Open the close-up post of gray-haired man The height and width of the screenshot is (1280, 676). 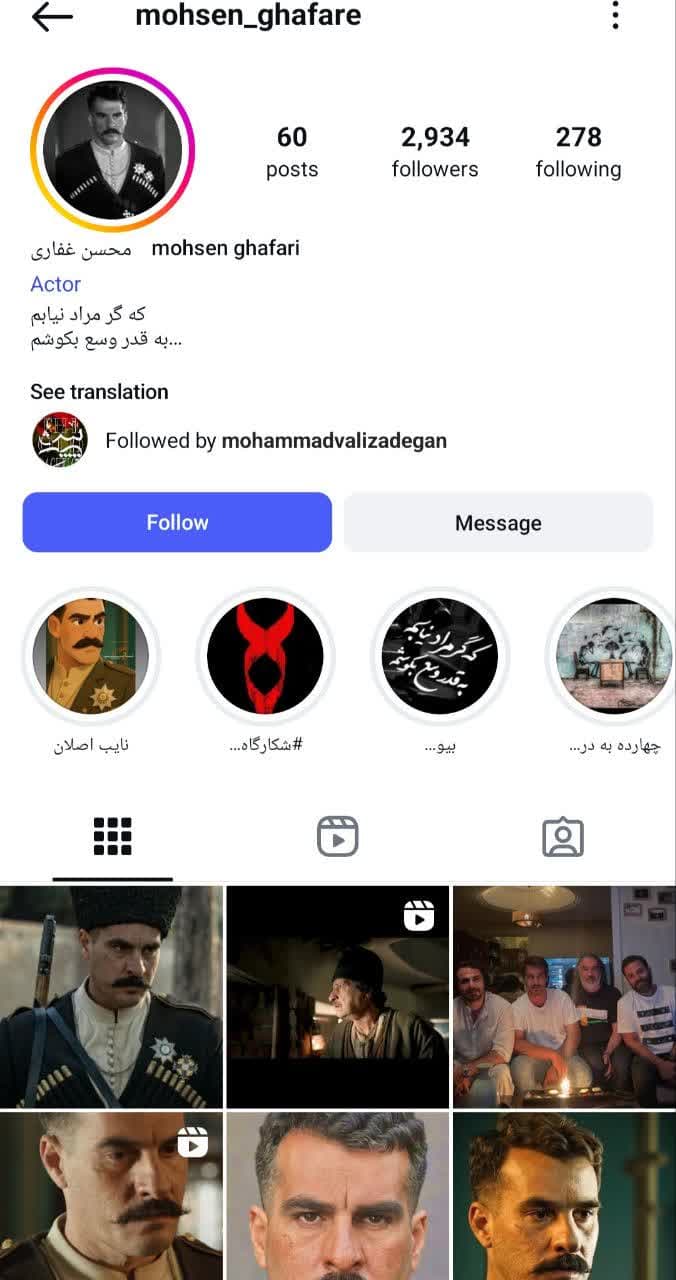(x=337, y=1196)
